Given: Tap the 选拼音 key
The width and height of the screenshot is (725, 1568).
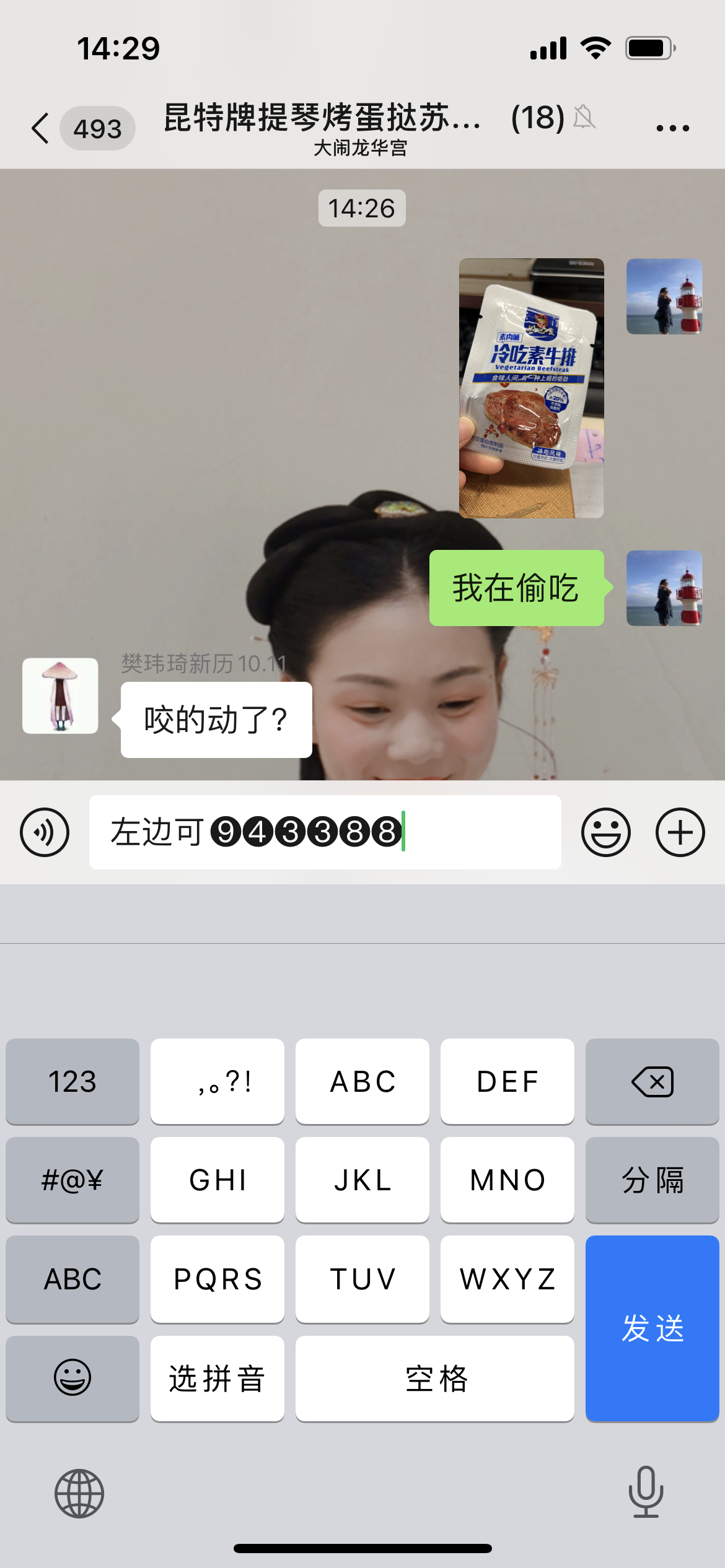Looking at the screenshot, I should tap(217, 1379).
